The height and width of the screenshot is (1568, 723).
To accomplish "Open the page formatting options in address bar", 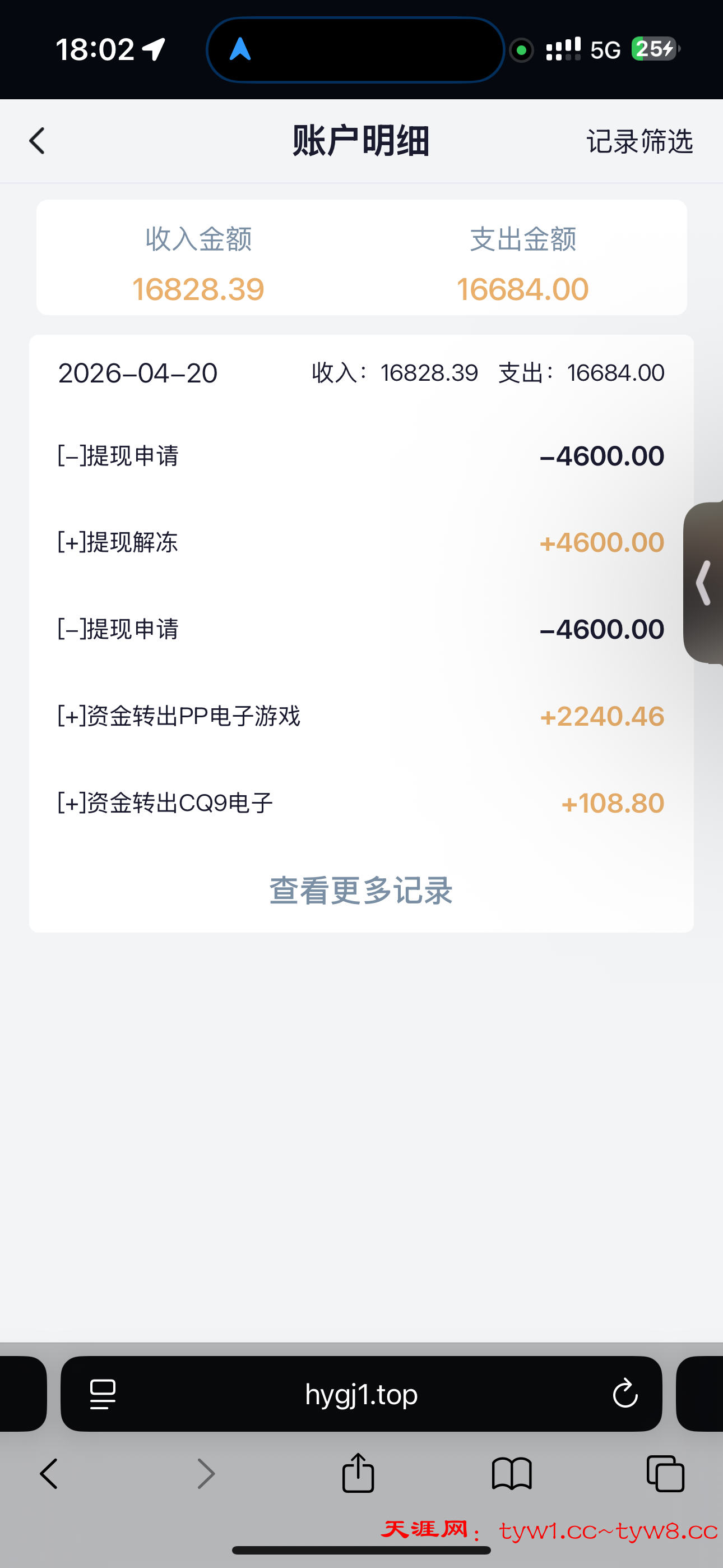I will click(102, 1394).
